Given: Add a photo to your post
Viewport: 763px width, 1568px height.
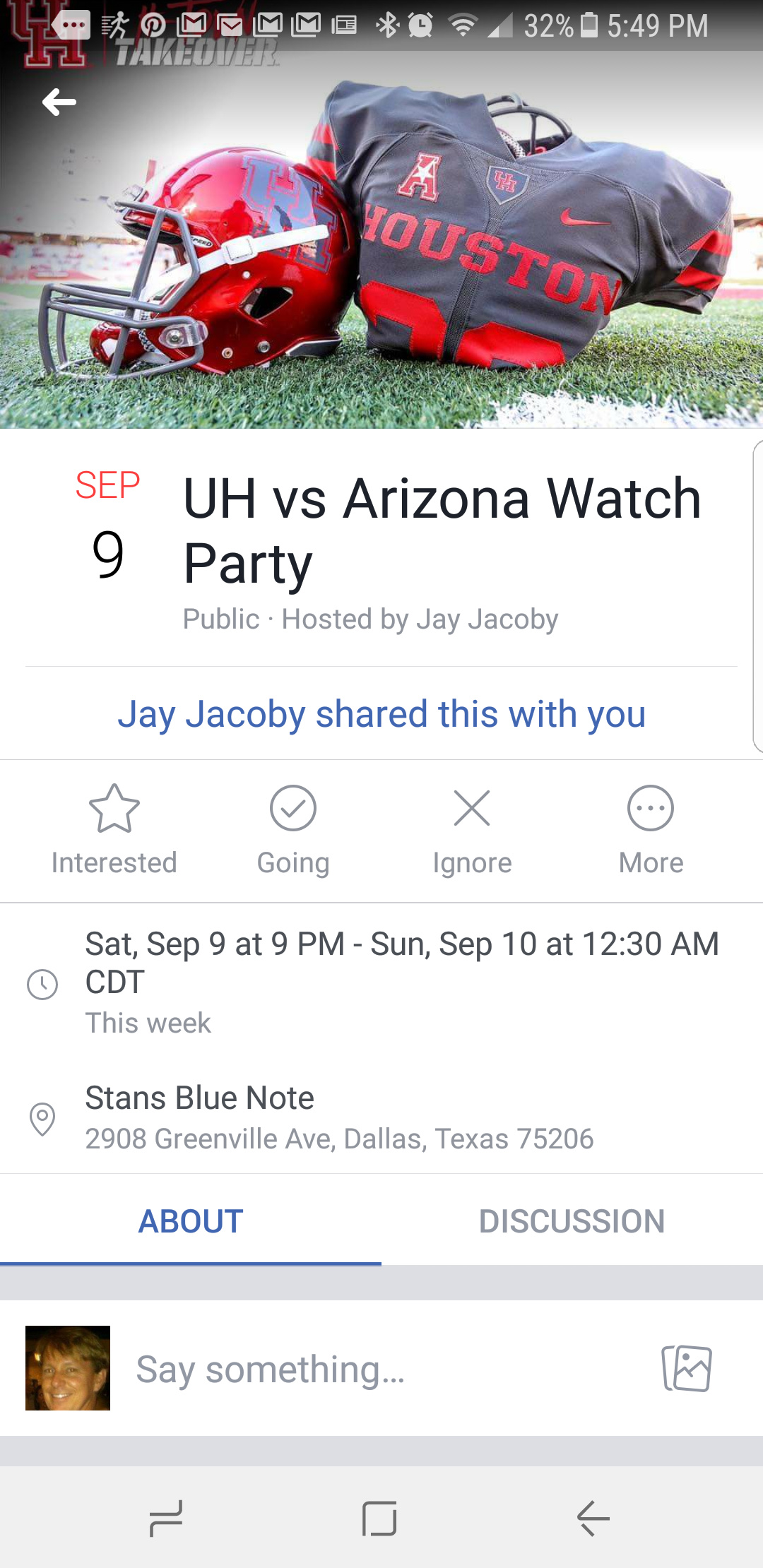Looking at the screenshot, I should (x=687, y=1368).
